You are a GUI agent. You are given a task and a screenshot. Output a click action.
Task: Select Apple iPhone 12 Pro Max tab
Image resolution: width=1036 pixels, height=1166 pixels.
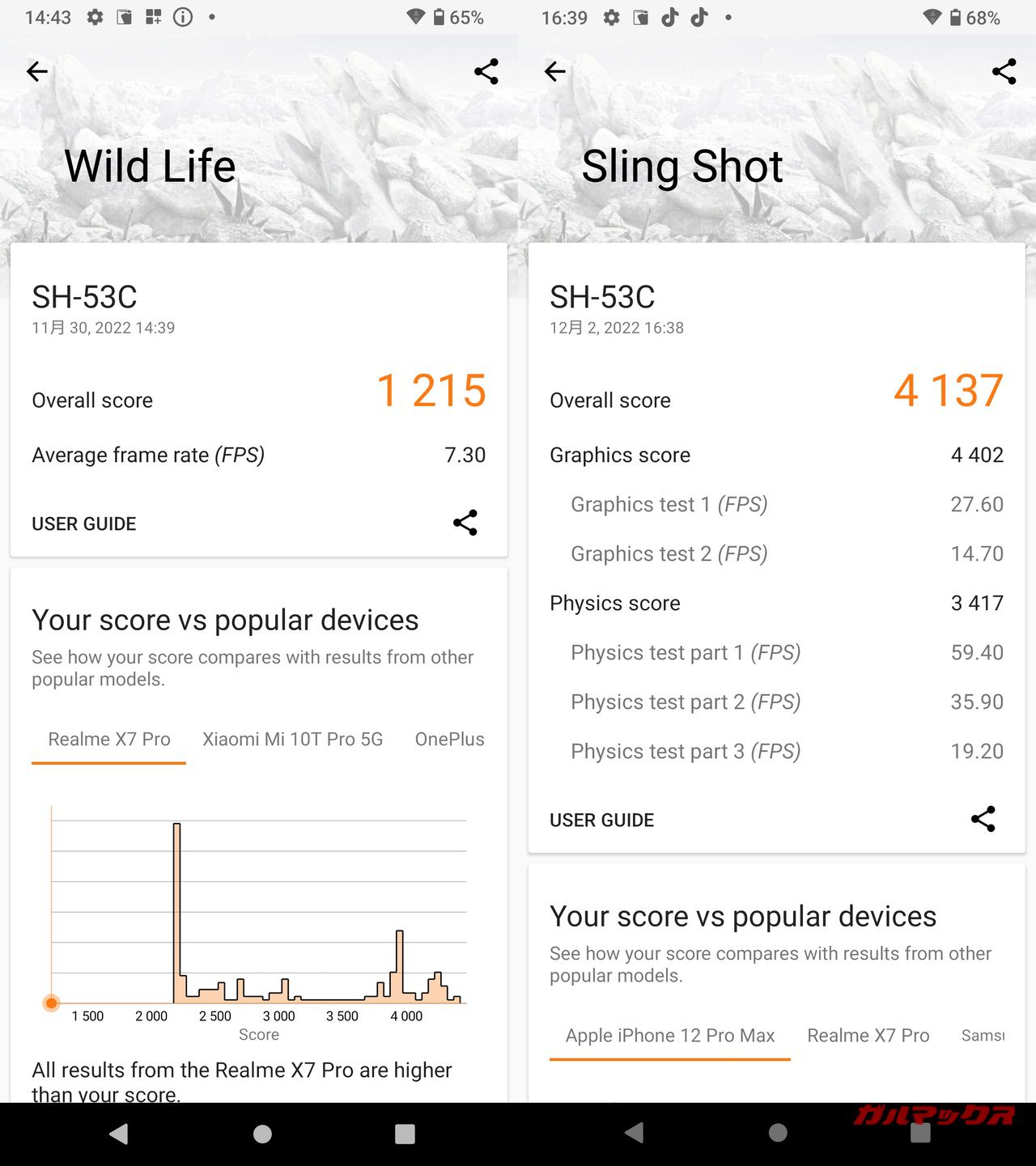coord(669,1035)
